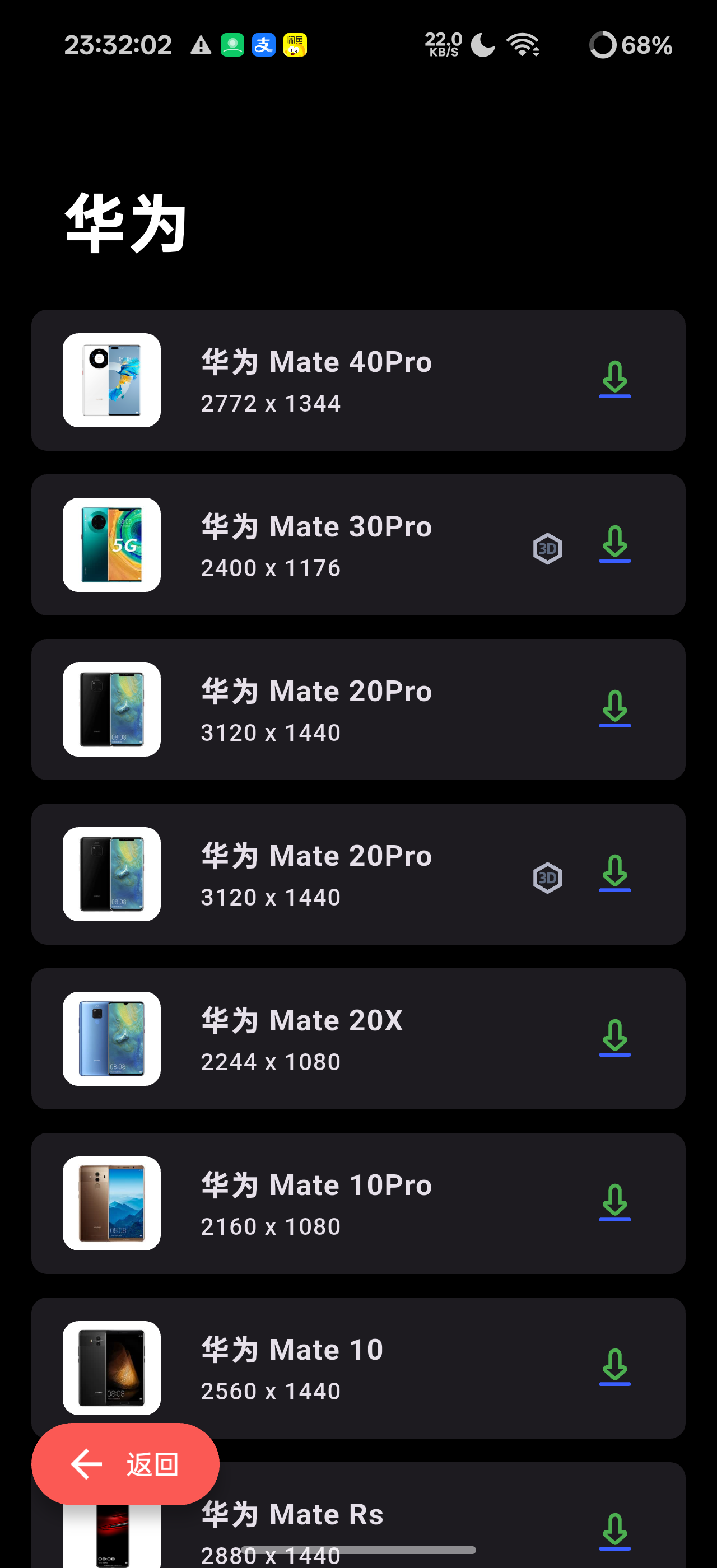717x1568 pixels.
Task: Download the 华为 Mate Rs frame
Action: (614, 1532)
